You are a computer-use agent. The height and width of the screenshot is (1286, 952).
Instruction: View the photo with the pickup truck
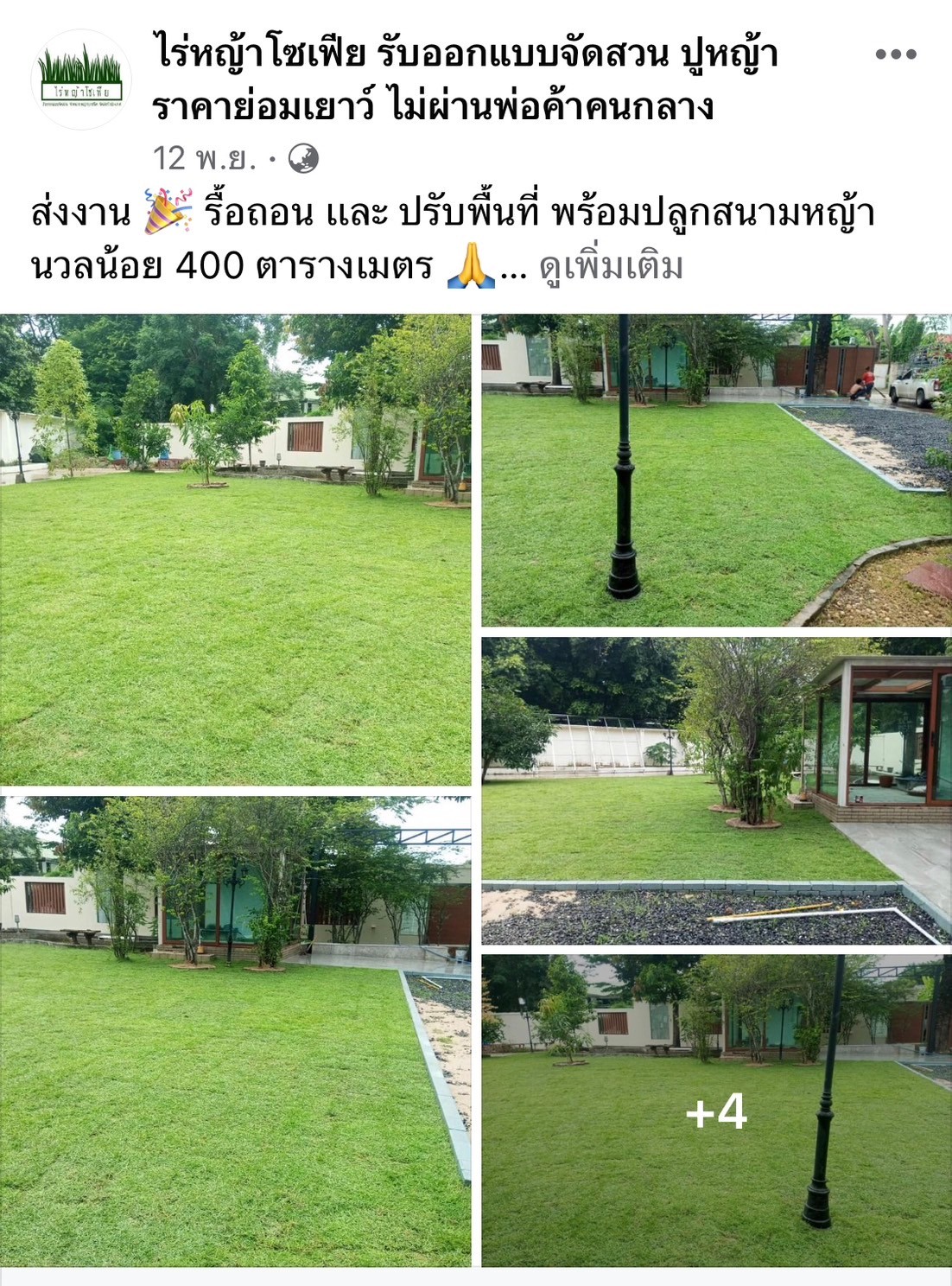tap(716, 470)
